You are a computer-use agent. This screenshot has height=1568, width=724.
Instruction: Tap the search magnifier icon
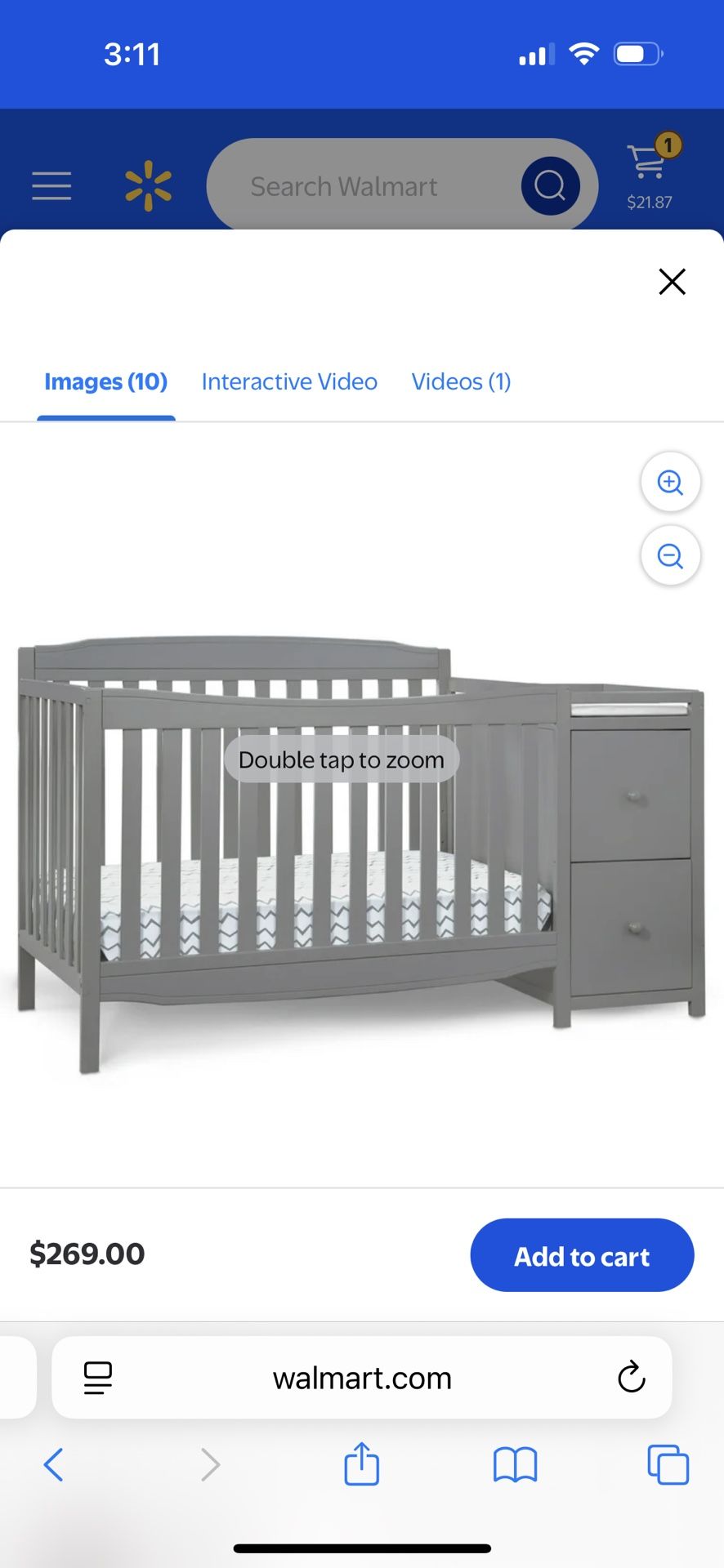click(549, 186)
